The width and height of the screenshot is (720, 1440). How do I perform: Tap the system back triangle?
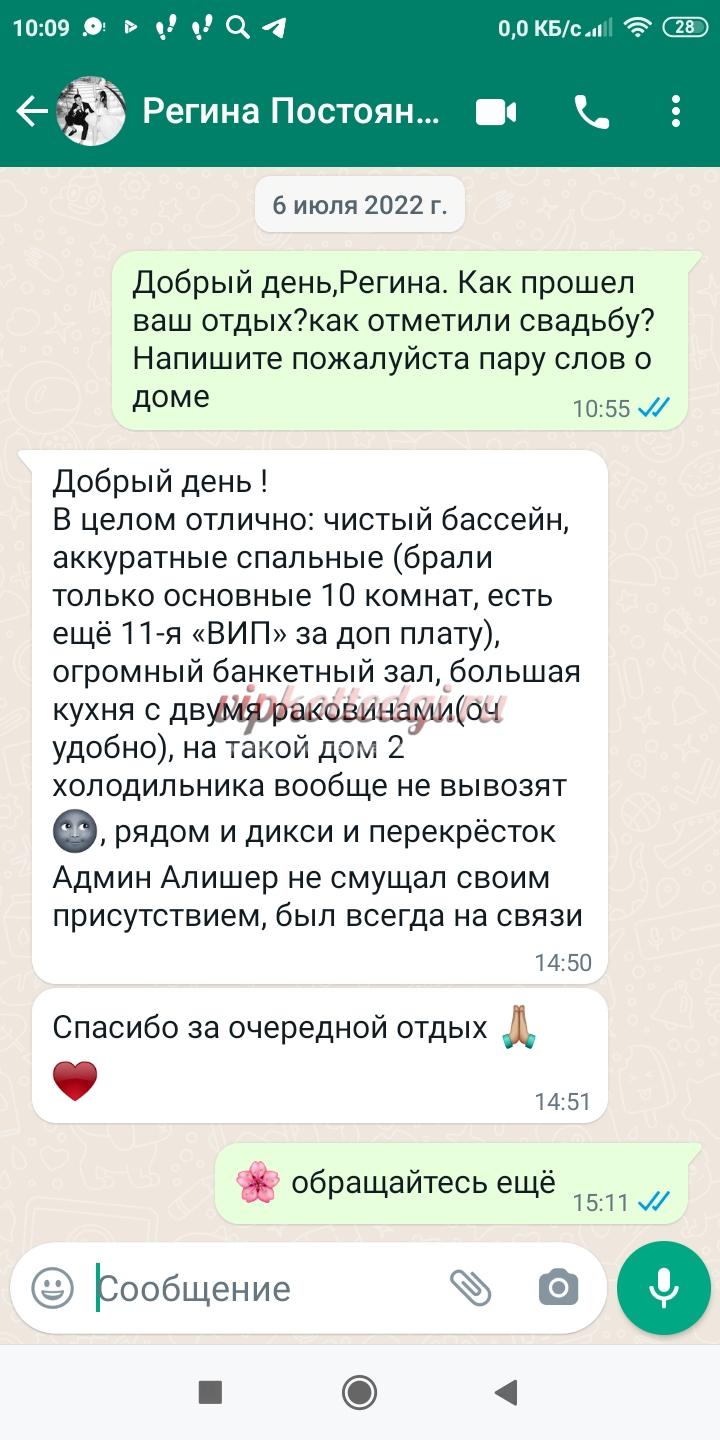pyautogui.click(x=507, y=1392)
